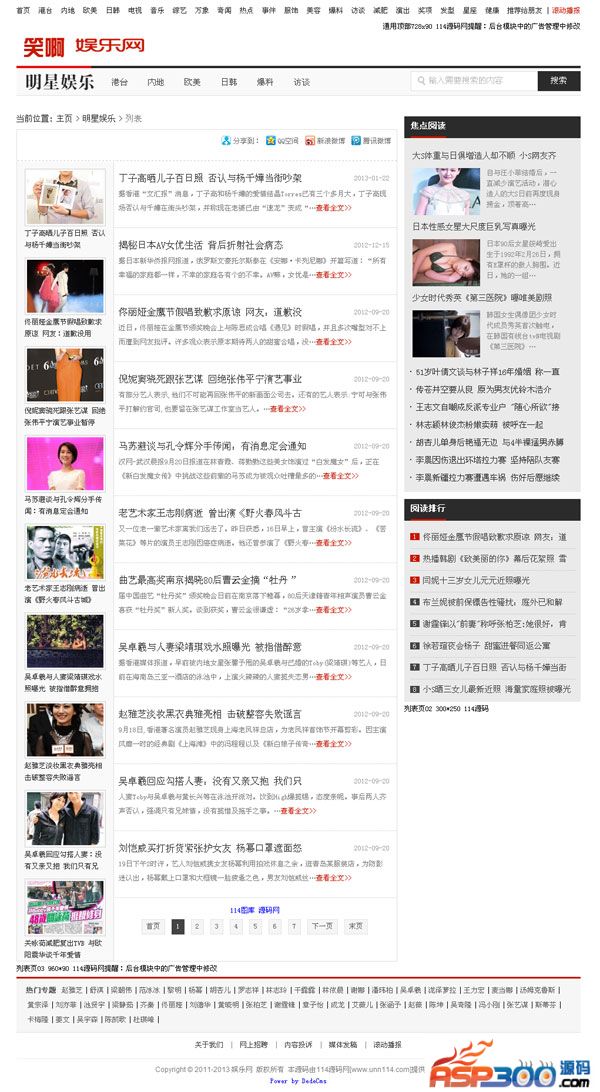Click the 搜索 search button
Image resolution: width=600 pixels, height=1092 pixels.
click(x=558, y=81)
